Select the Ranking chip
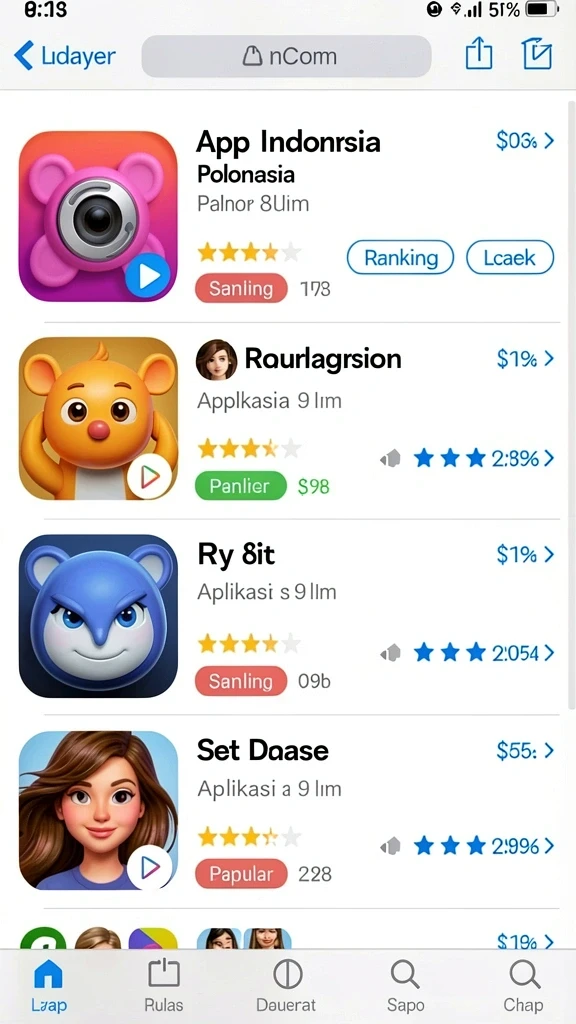This screenshot has height=1024, width=576. pyautogui.click(x=400, y=257)
